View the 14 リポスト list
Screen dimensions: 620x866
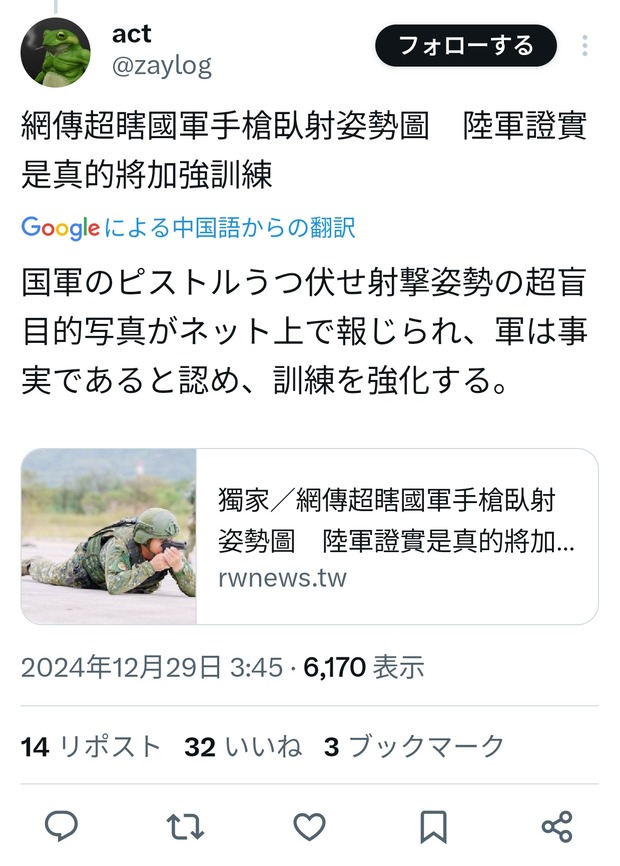click(90, 746)
